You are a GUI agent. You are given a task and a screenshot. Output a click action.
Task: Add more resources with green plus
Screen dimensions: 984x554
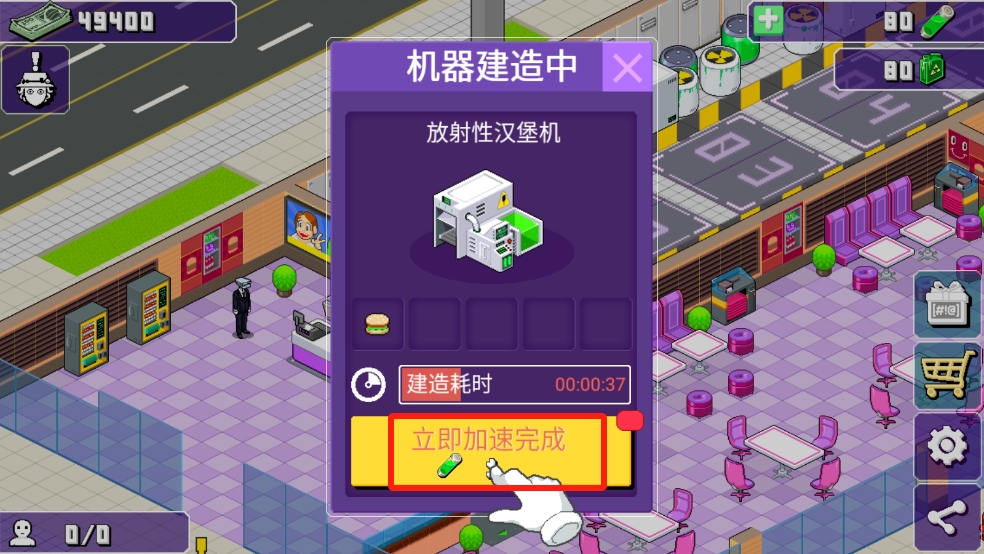click(x=769, y=22)
